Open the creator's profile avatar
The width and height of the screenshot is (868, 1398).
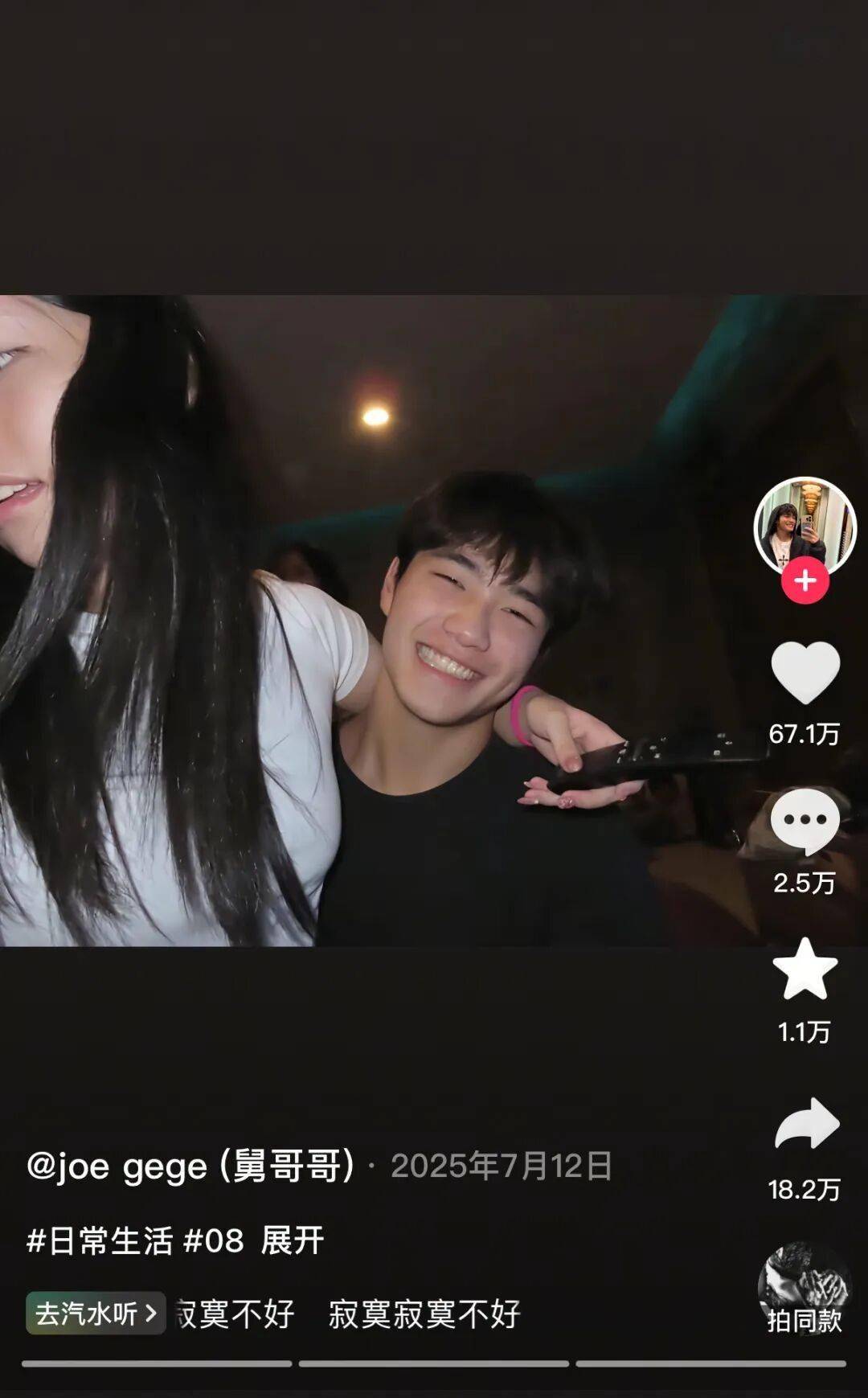tap(805, 527)
